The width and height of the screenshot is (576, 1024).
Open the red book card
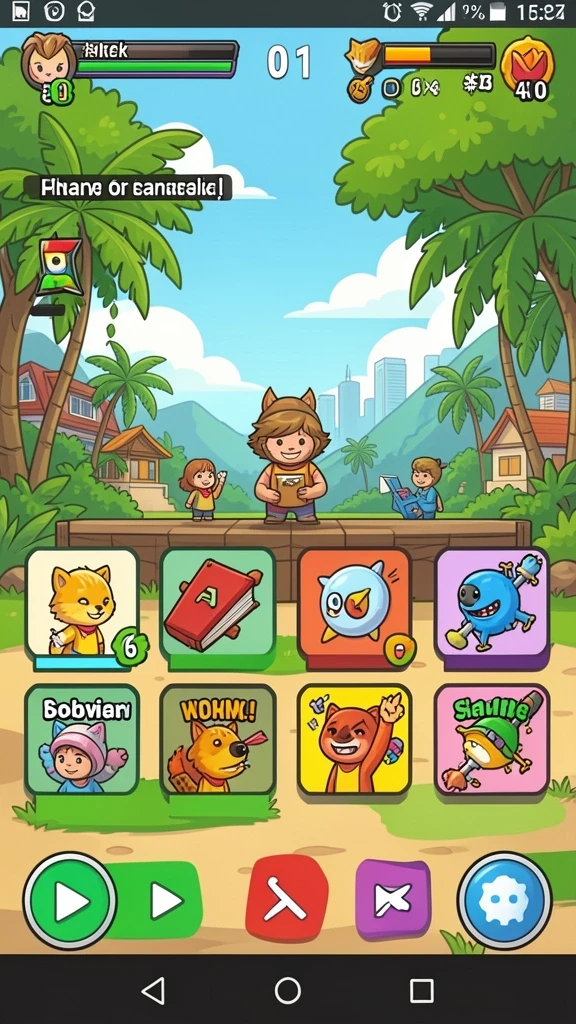tap(217, 606)
